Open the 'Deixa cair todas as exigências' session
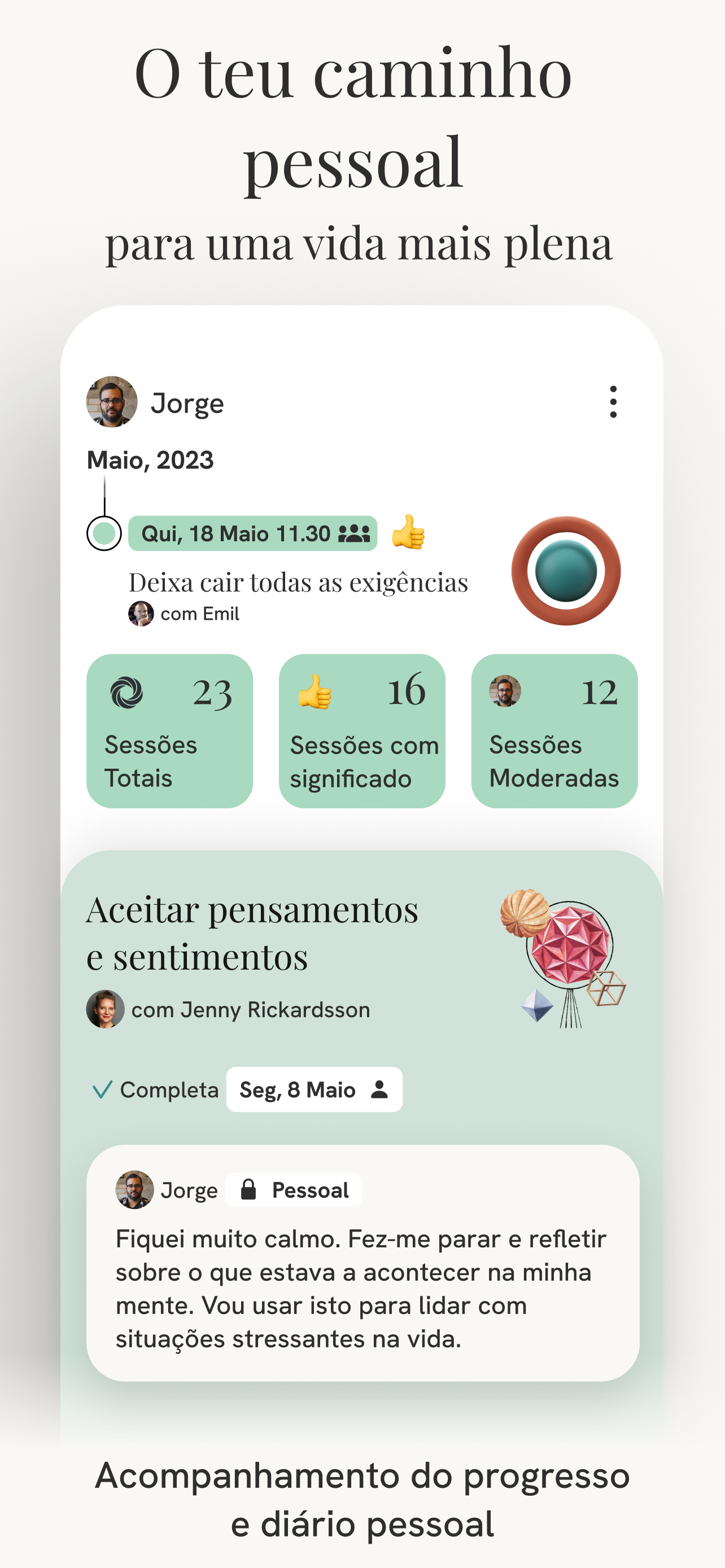Viewport: 725px width, 1568px height. [298, 582]
